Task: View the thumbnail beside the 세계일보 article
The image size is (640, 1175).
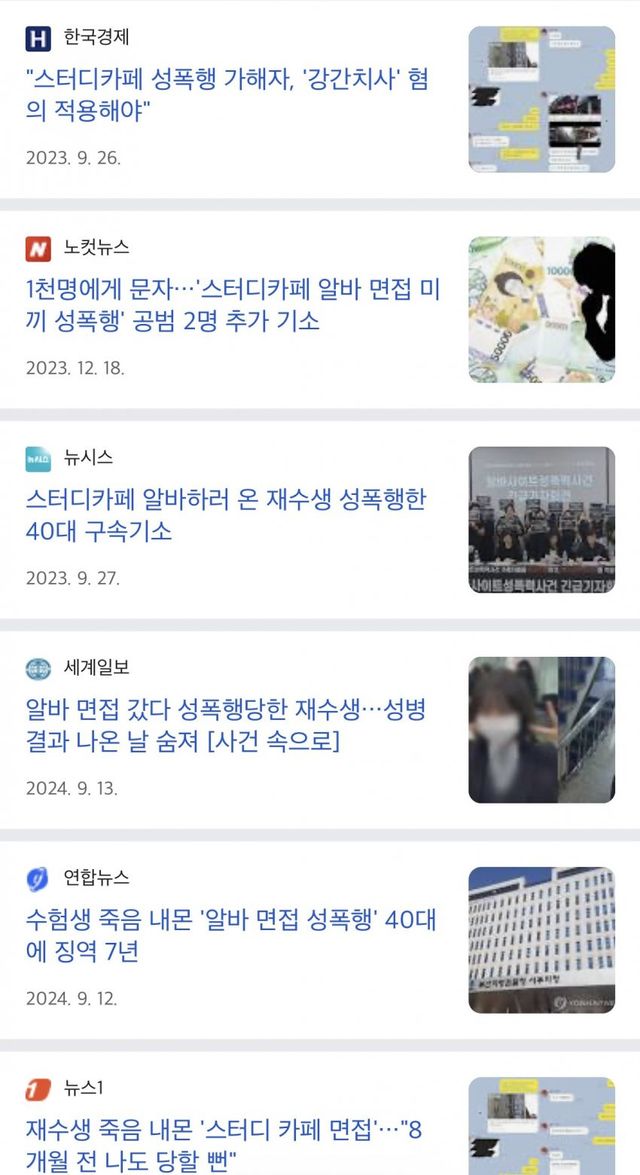Action: pos(541,730)
